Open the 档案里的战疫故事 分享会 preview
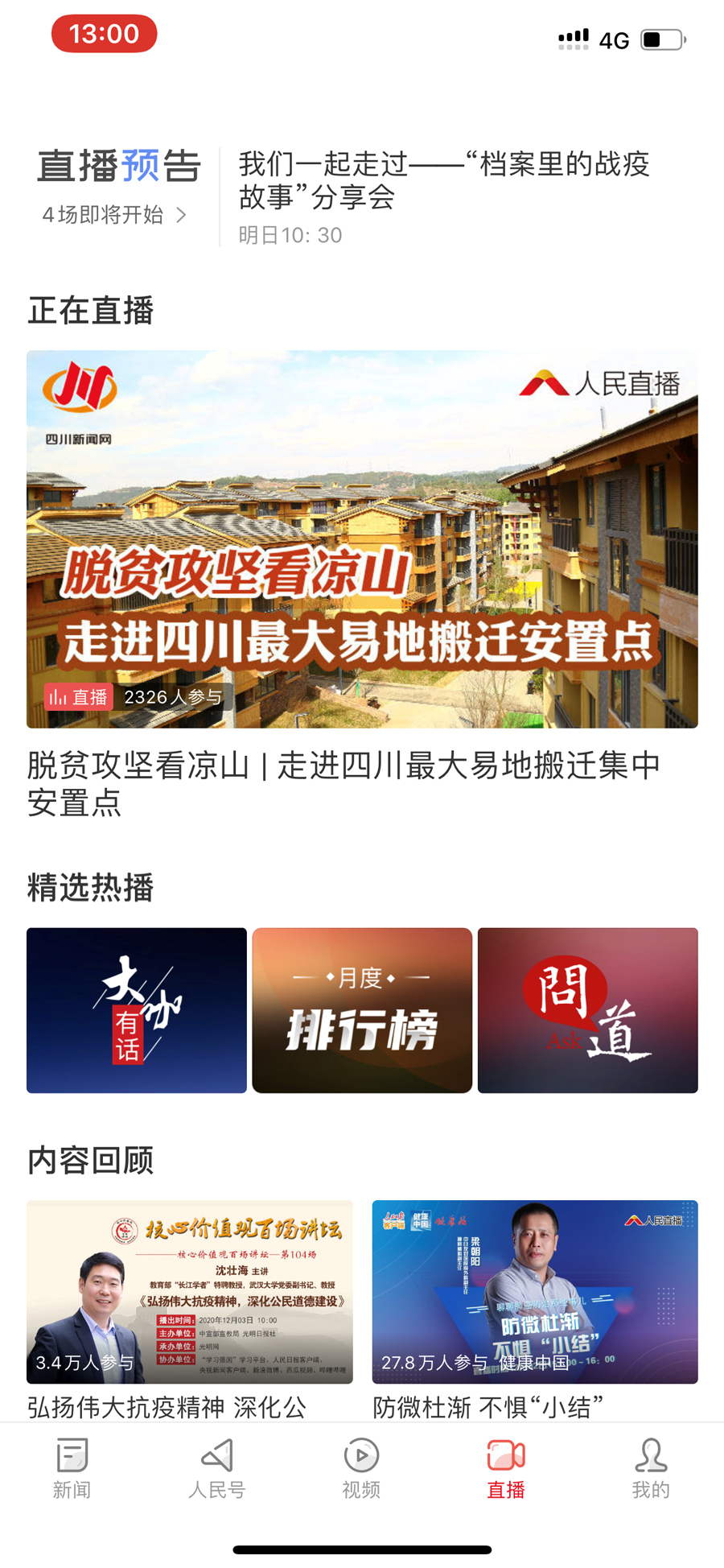The height and width of the screenshot is (1568, 724). pos(444,181)
